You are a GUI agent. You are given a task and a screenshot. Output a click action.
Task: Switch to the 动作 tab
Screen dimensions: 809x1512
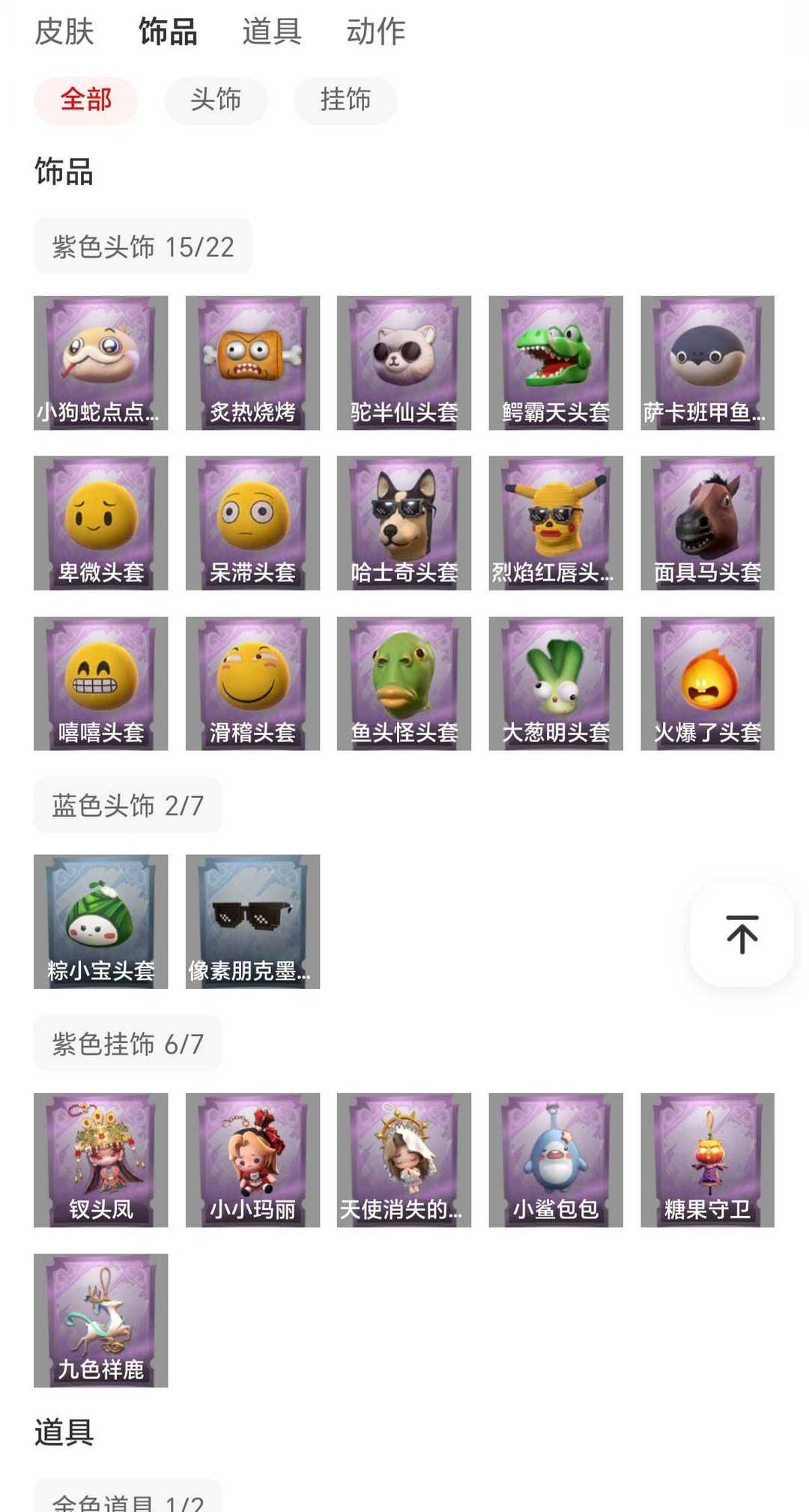375,31
